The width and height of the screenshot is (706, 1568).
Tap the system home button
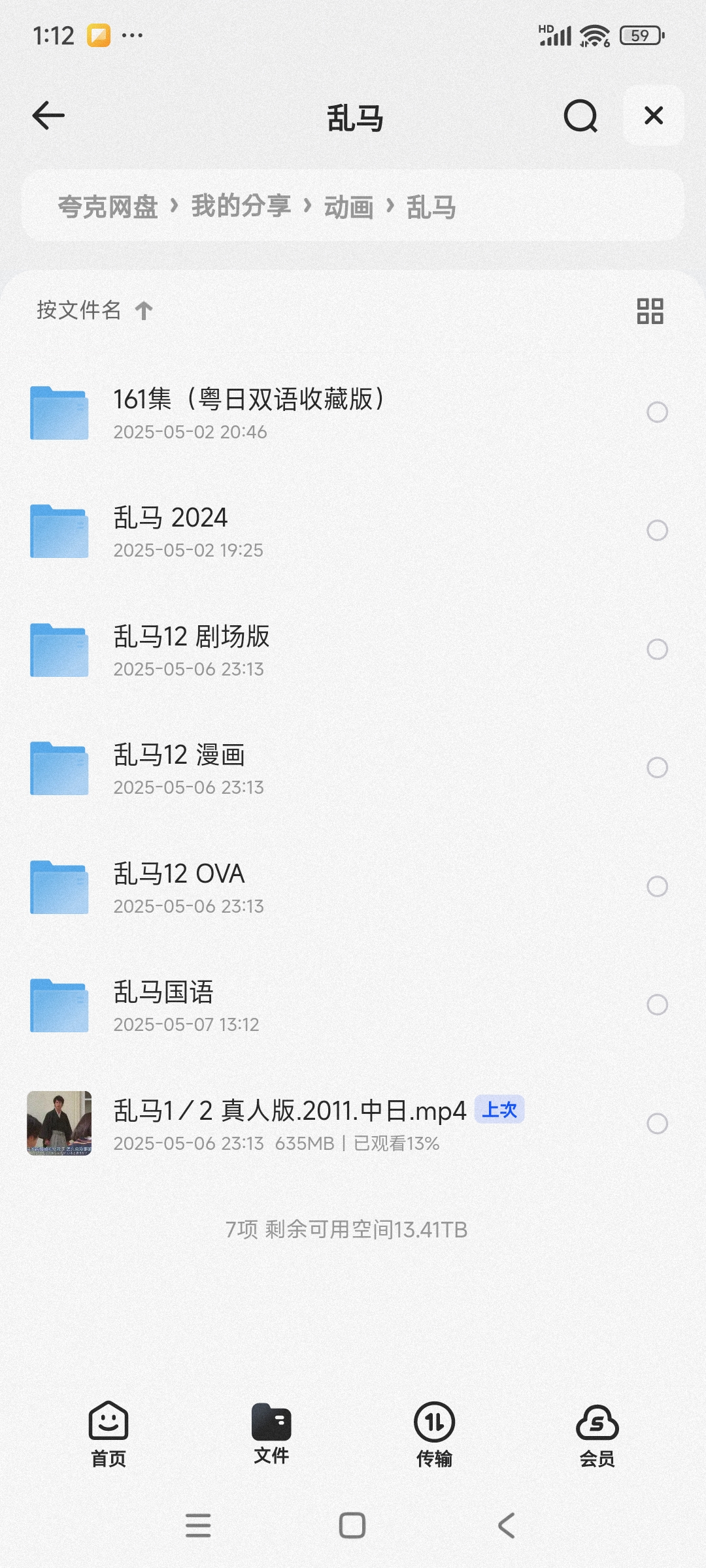[352, 1526]
